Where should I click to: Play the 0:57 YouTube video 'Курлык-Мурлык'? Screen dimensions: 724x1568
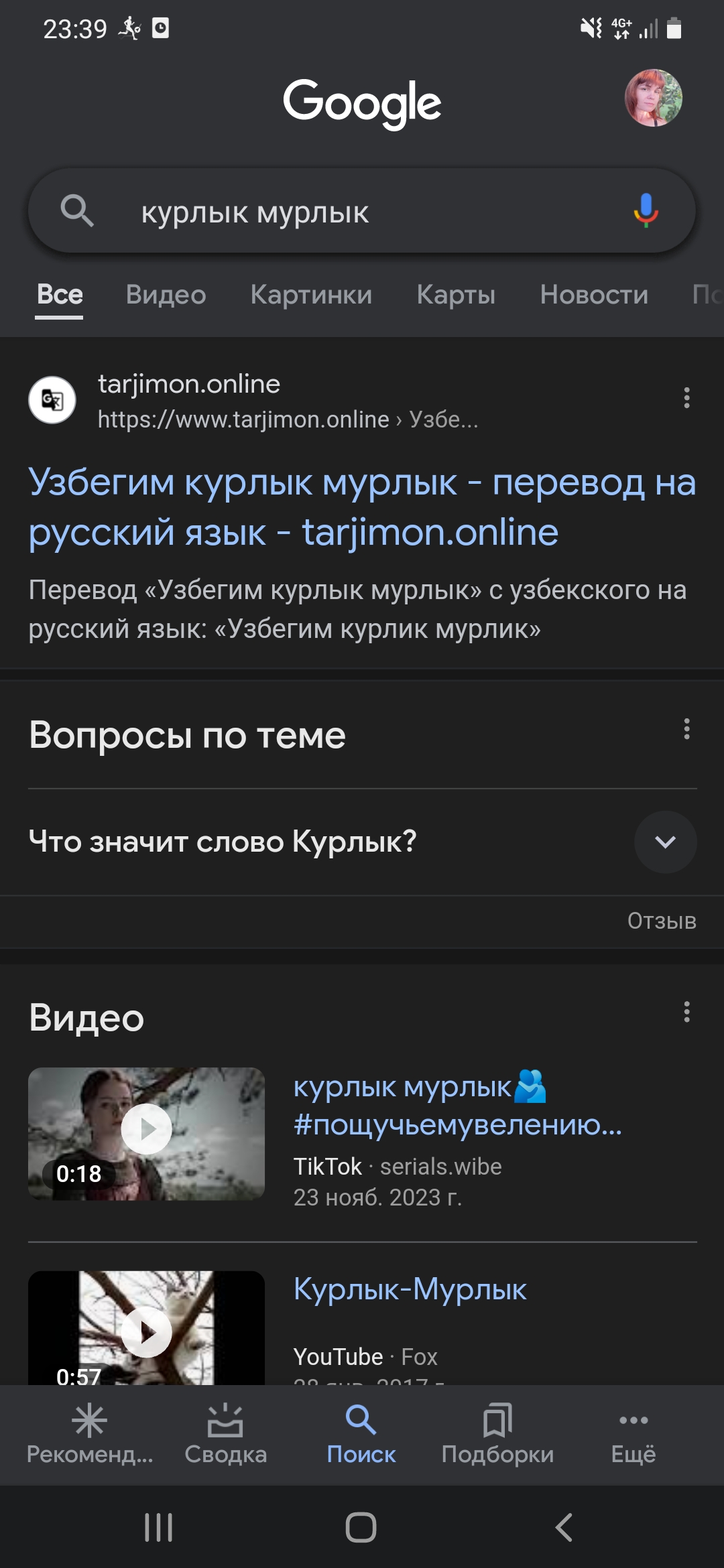point(147,1330)
